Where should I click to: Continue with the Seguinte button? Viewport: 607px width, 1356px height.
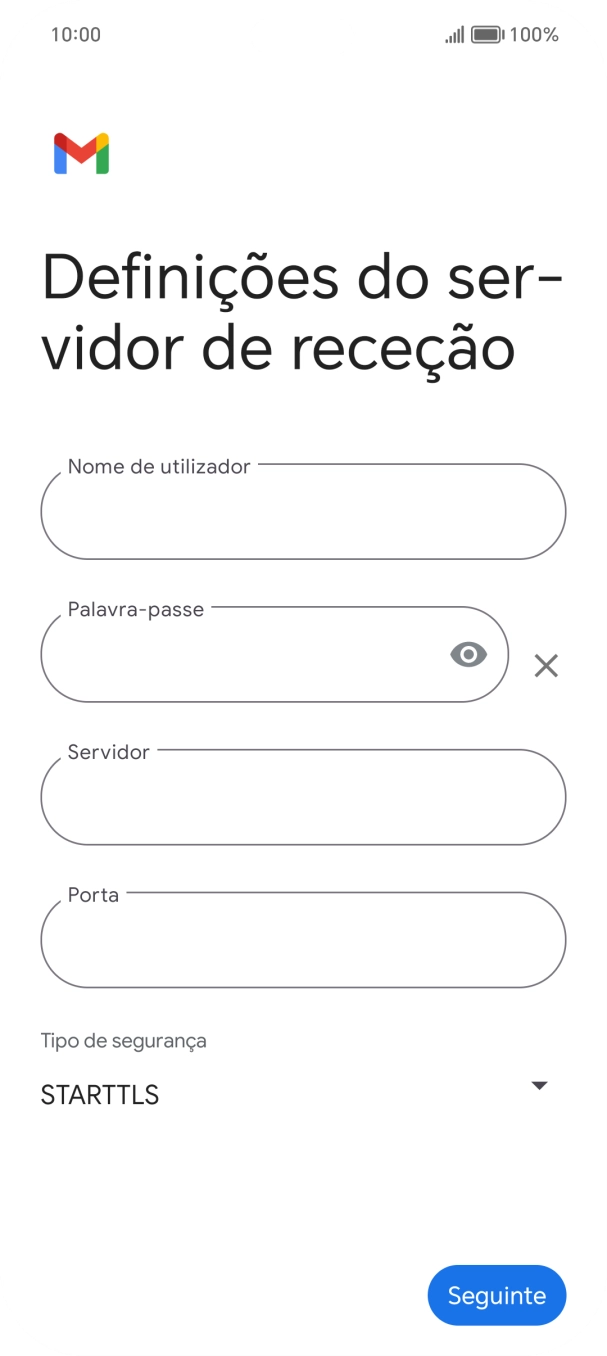[496, 1296]
